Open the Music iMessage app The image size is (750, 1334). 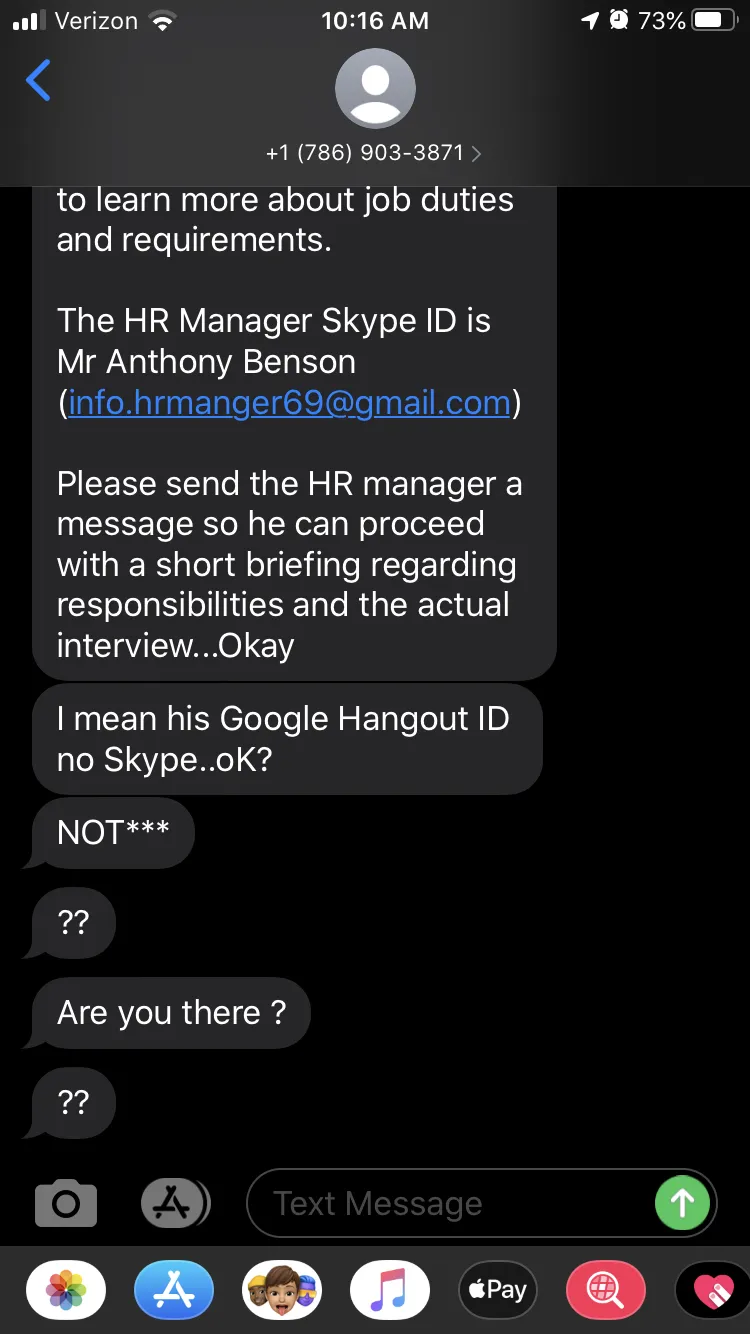(x=390, y=1290)
